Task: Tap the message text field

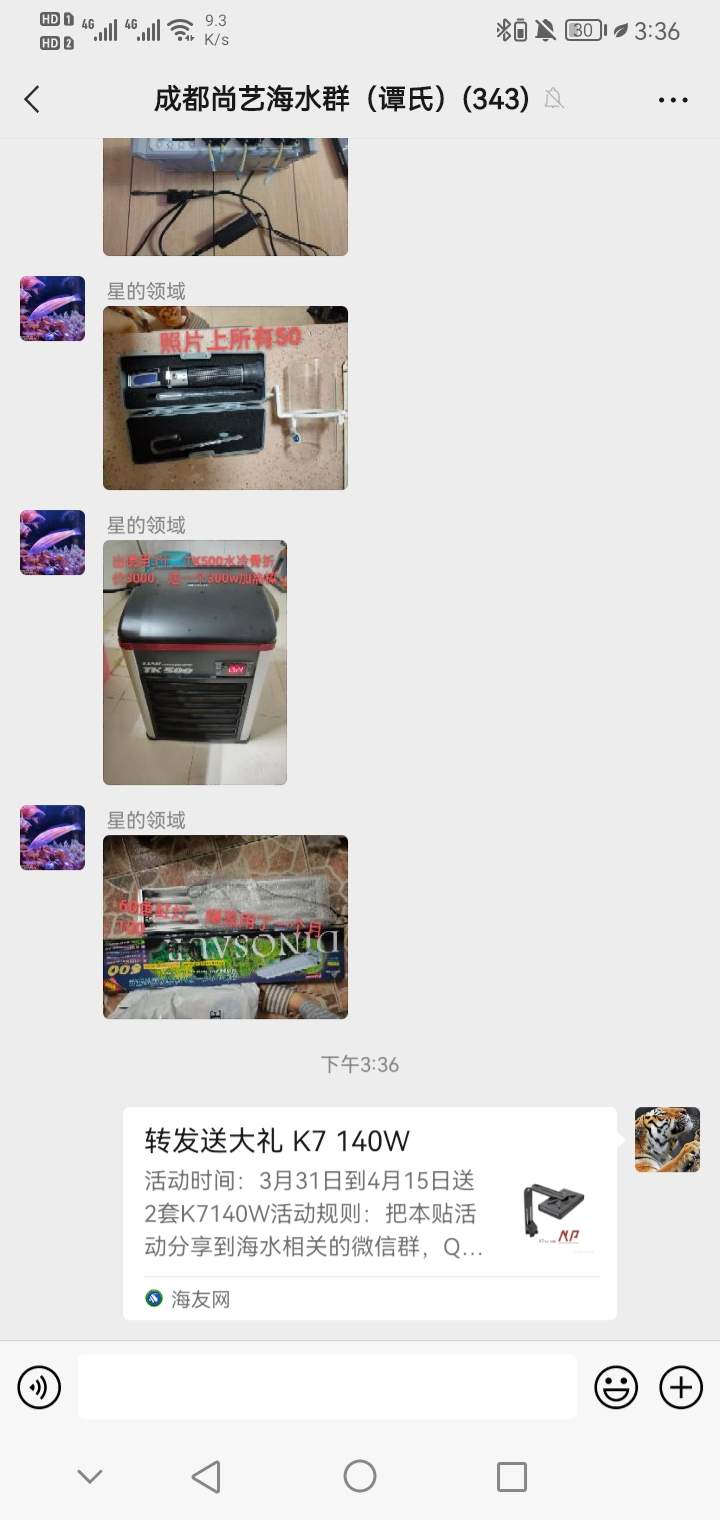Action: click(327, 1387)
